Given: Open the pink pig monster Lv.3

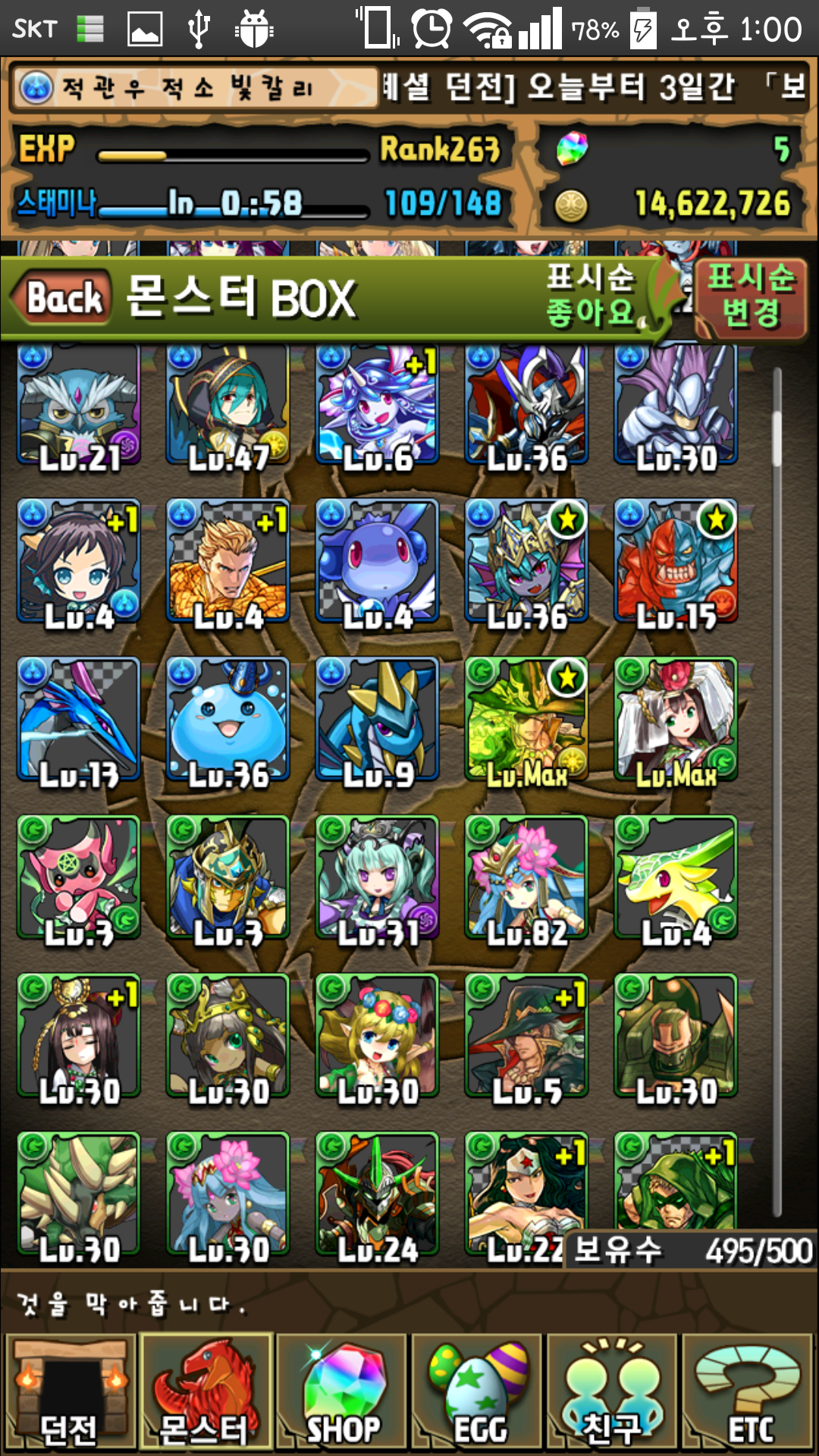Looking at the screenshot, I should pos(79,878).
